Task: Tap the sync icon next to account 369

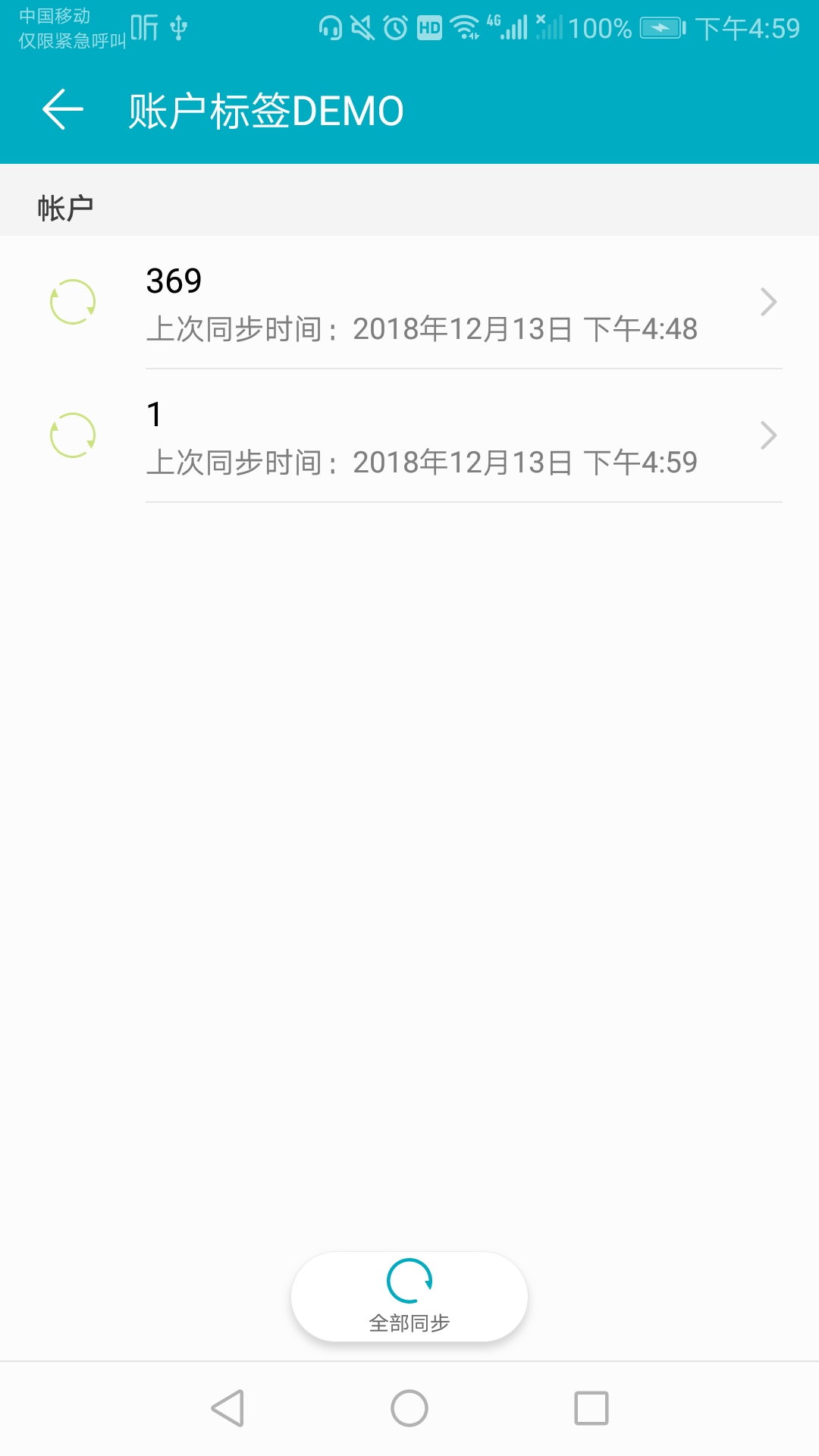Action: (72, 301)
